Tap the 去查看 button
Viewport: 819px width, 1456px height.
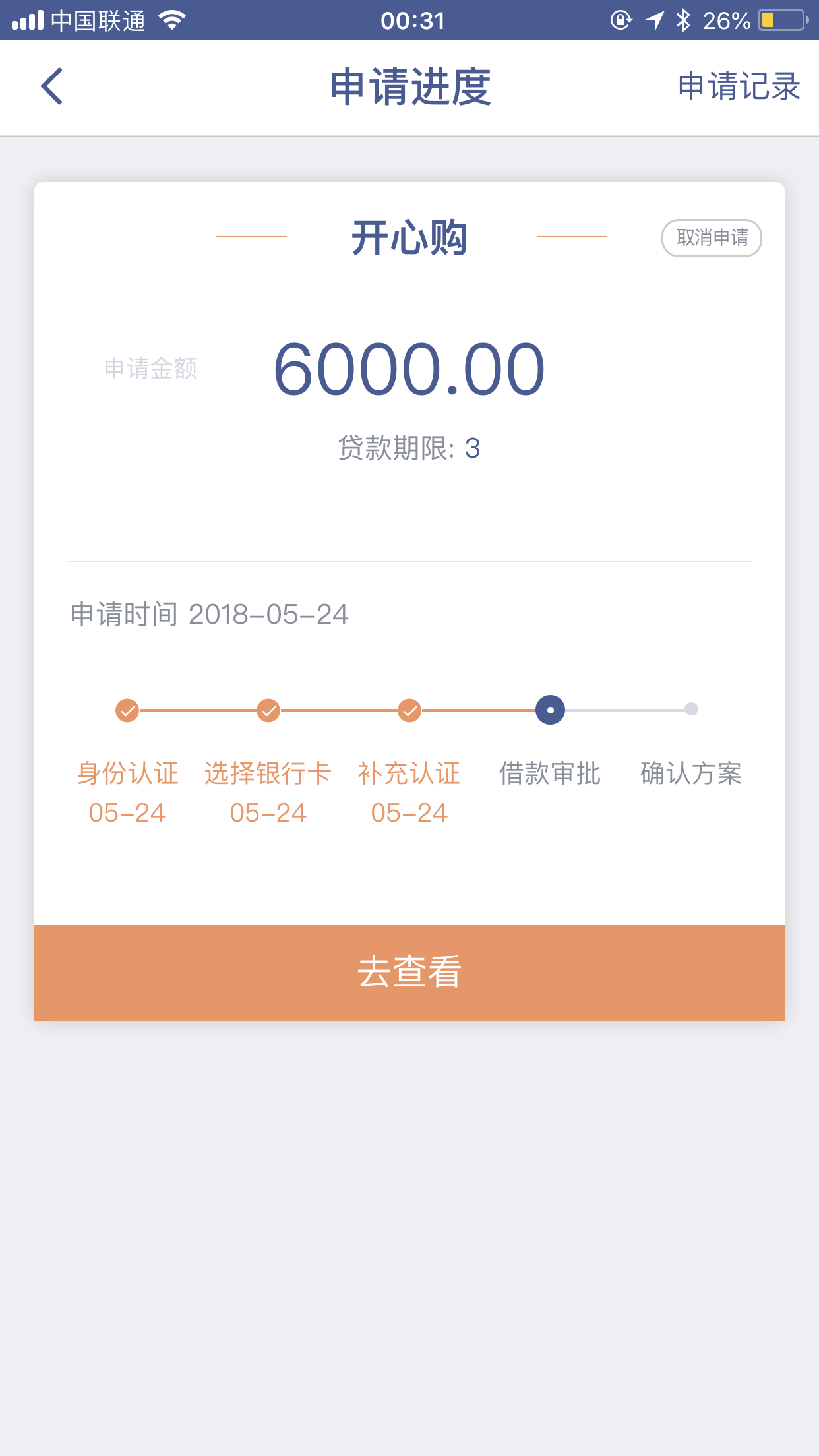(x=409, y=973)
